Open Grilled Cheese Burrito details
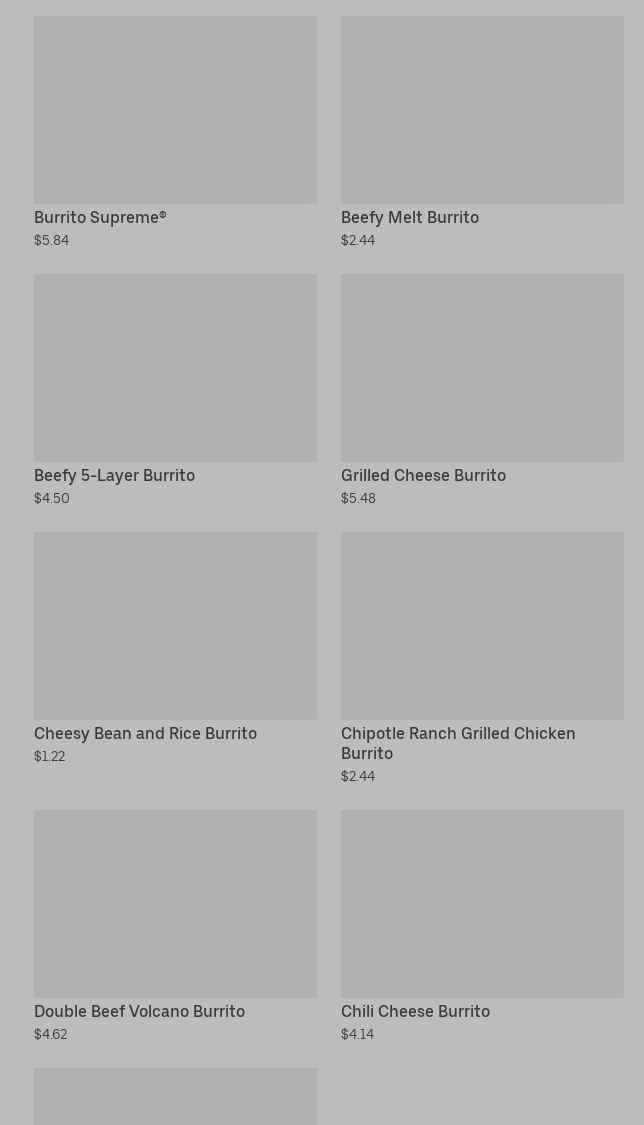Screen dimensions: 644x1125 482,390
